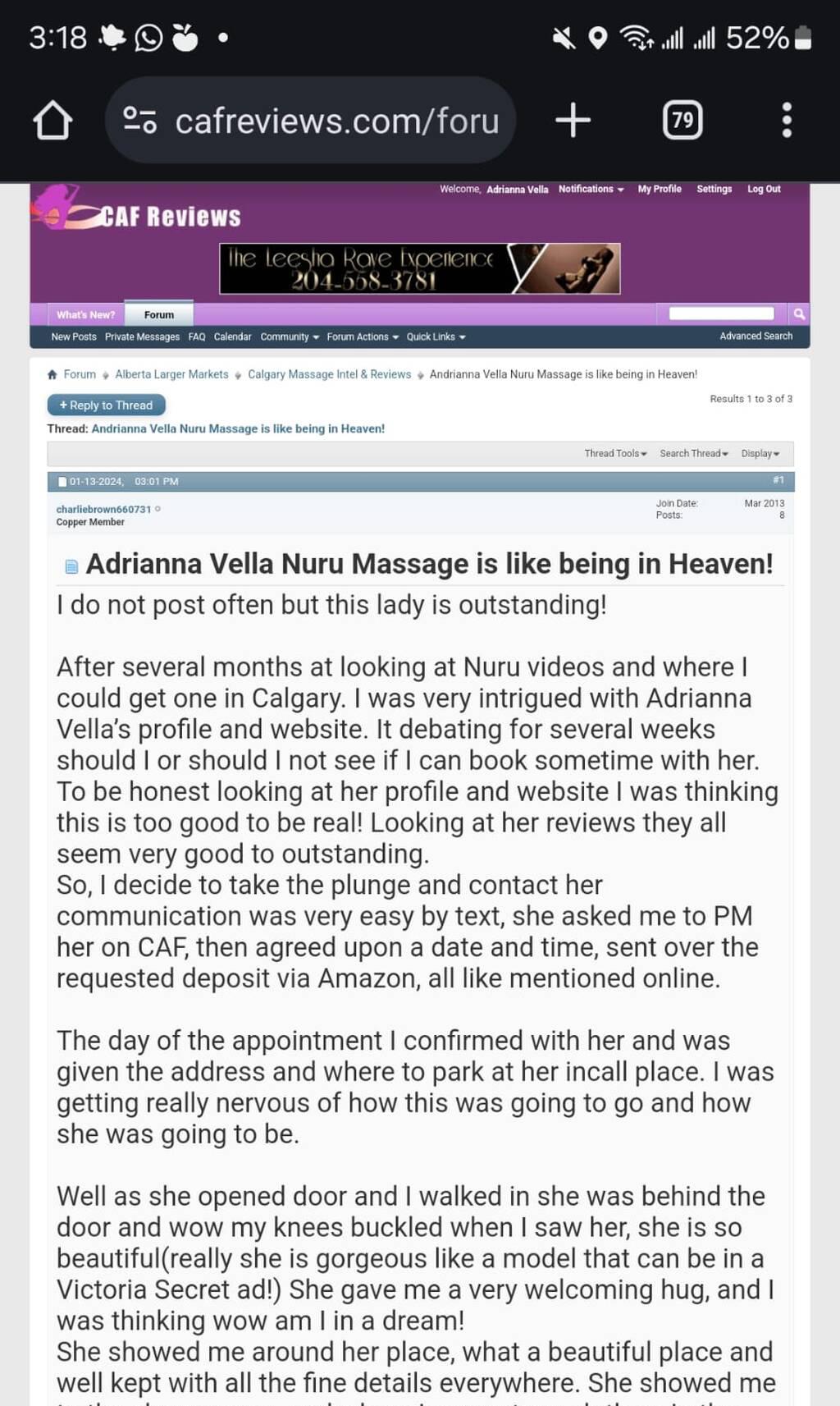Screen dimensions: 840x1406
Task: Open the browser home page
Action: 53,121
